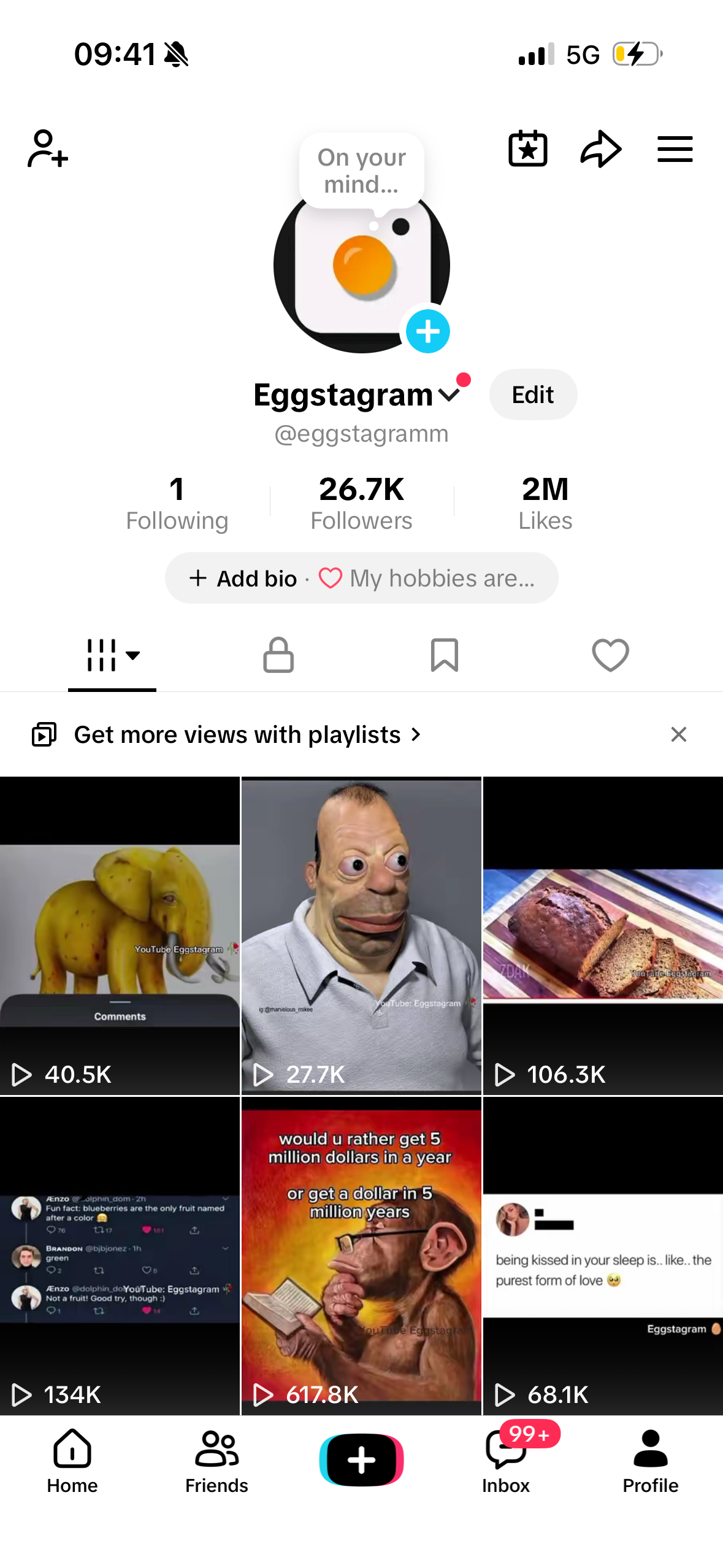Switch to the saved bookmarks tab
The width and height of the screenshot is (723, 1568).
(445, 655)
